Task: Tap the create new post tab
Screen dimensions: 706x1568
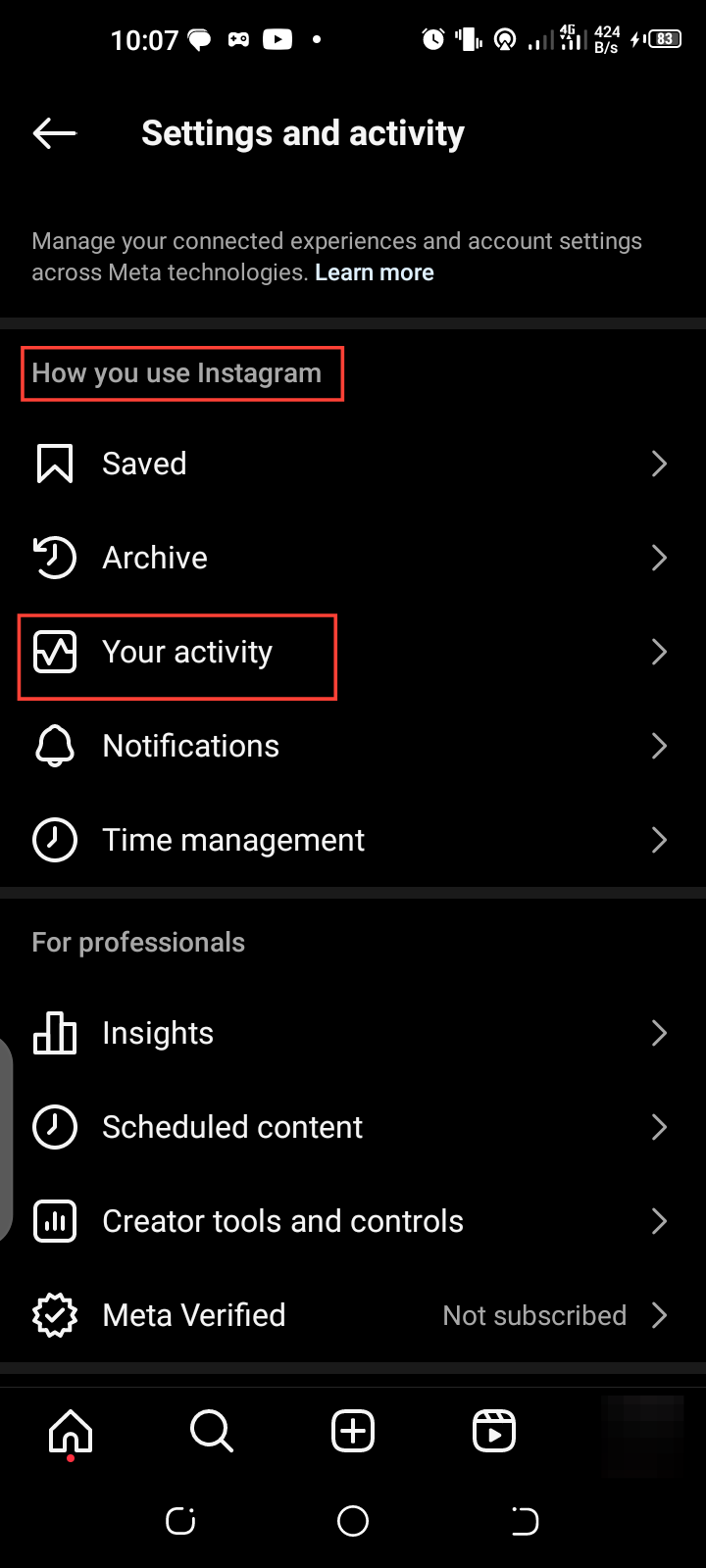Action: [353, 1432]
